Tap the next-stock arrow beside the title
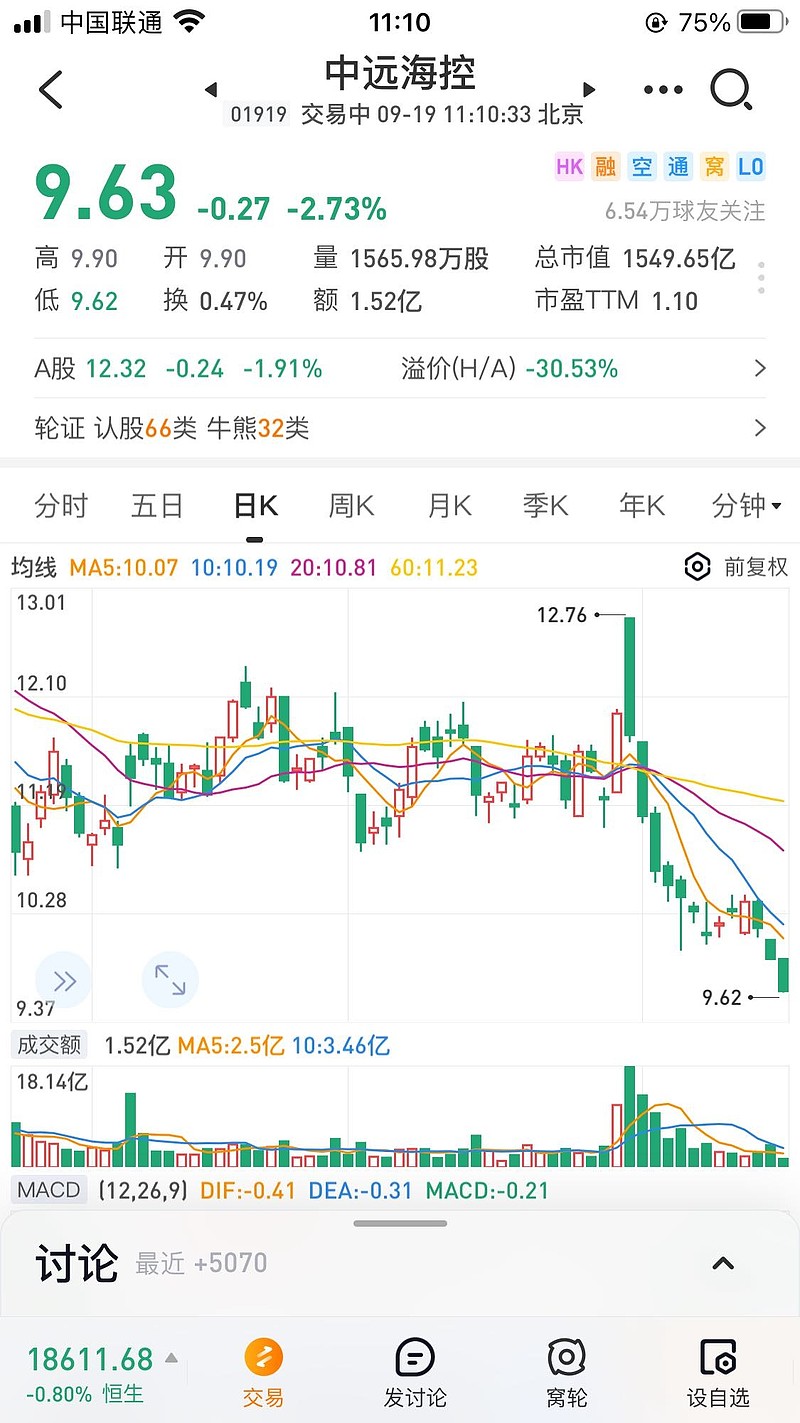800x1423 pixels. 589,89
